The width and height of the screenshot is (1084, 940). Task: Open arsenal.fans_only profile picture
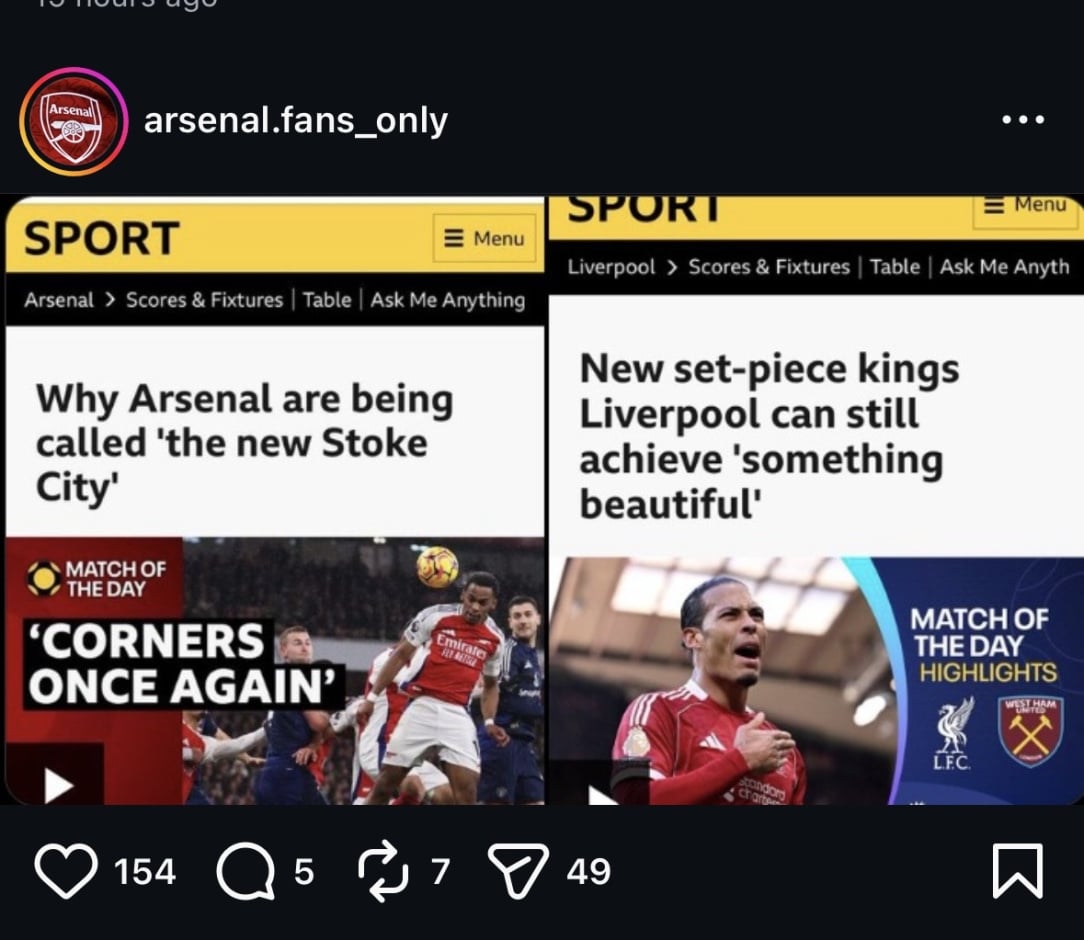coord(72,122)
